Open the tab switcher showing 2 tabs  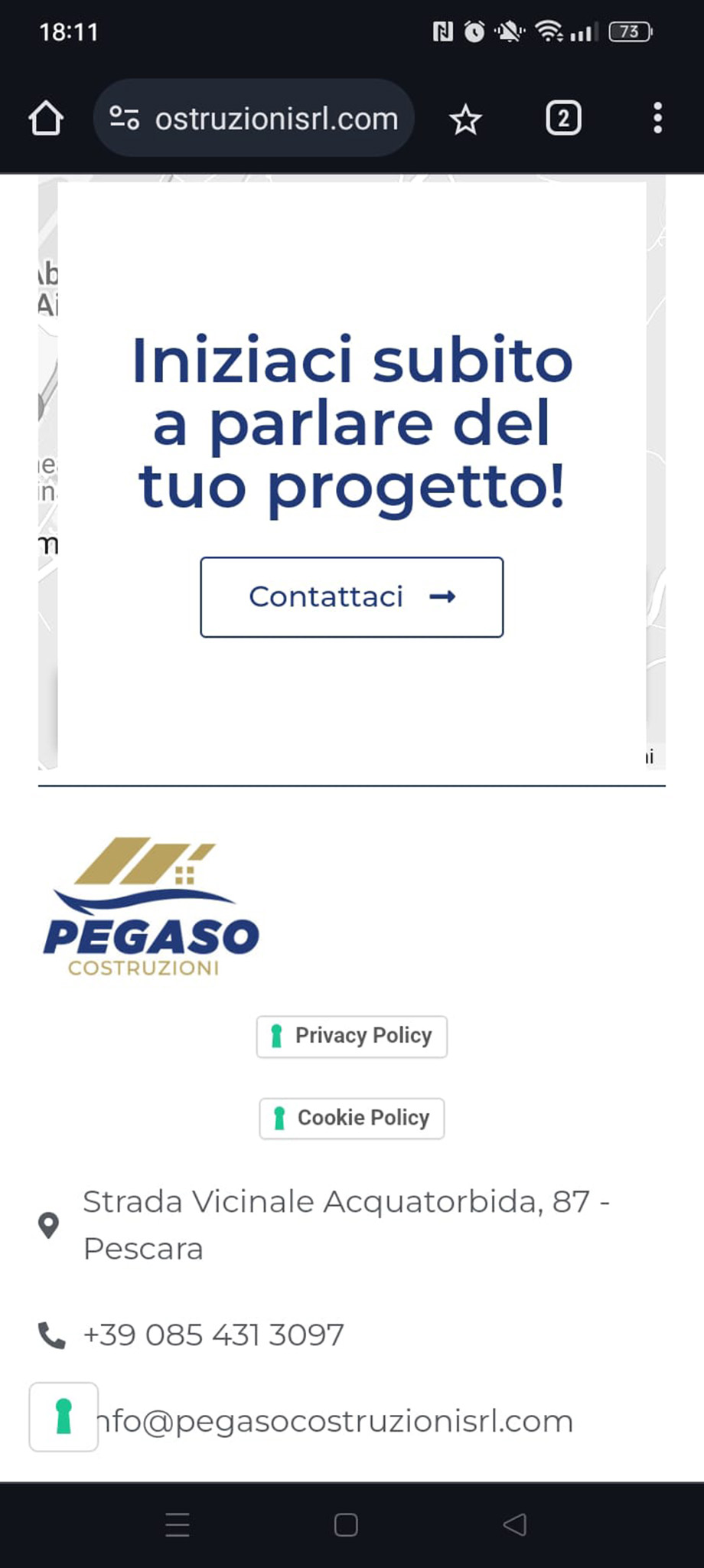click(x=563, y=119)
